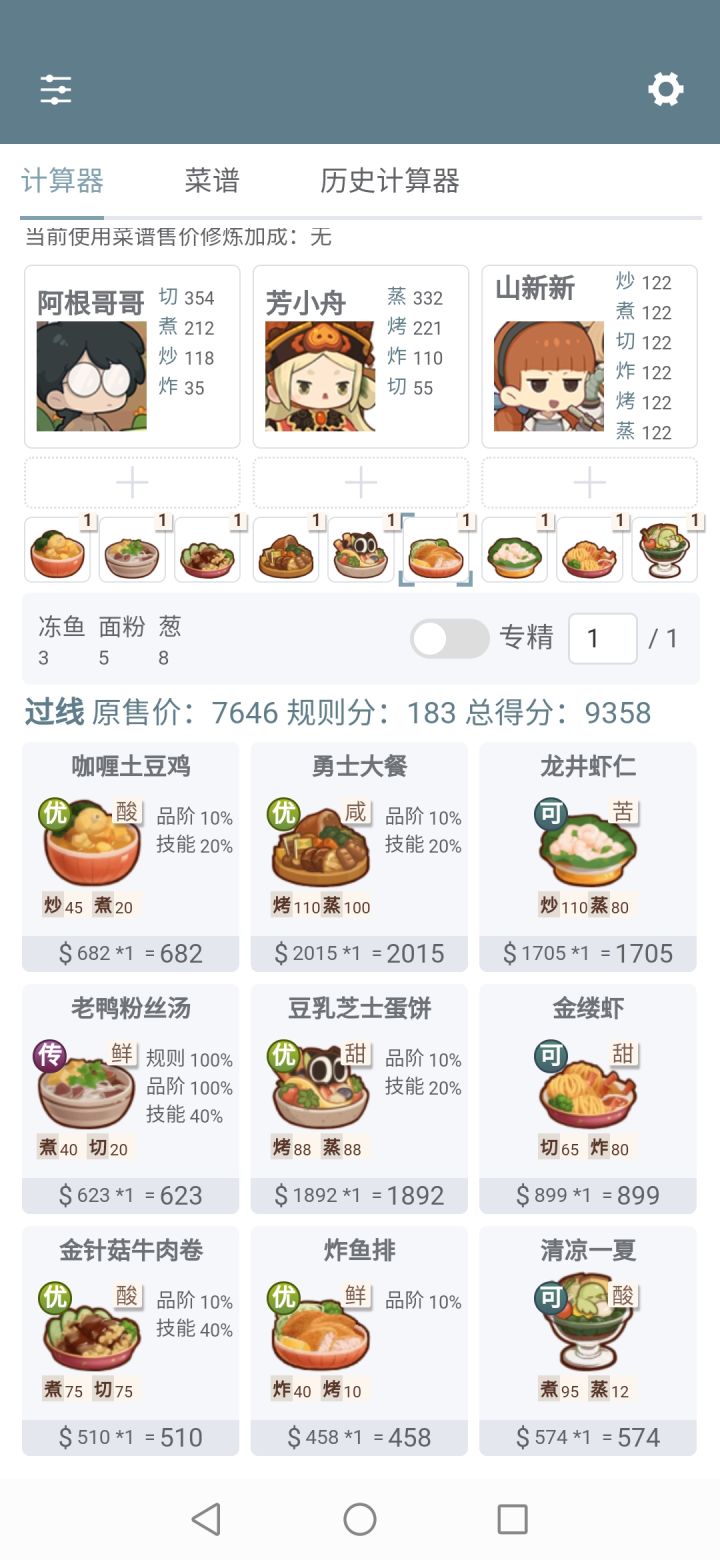Screen dimensions: 720x1560
Task: Open the 勇士大餐 recipe card
Action: pos(359,857)
